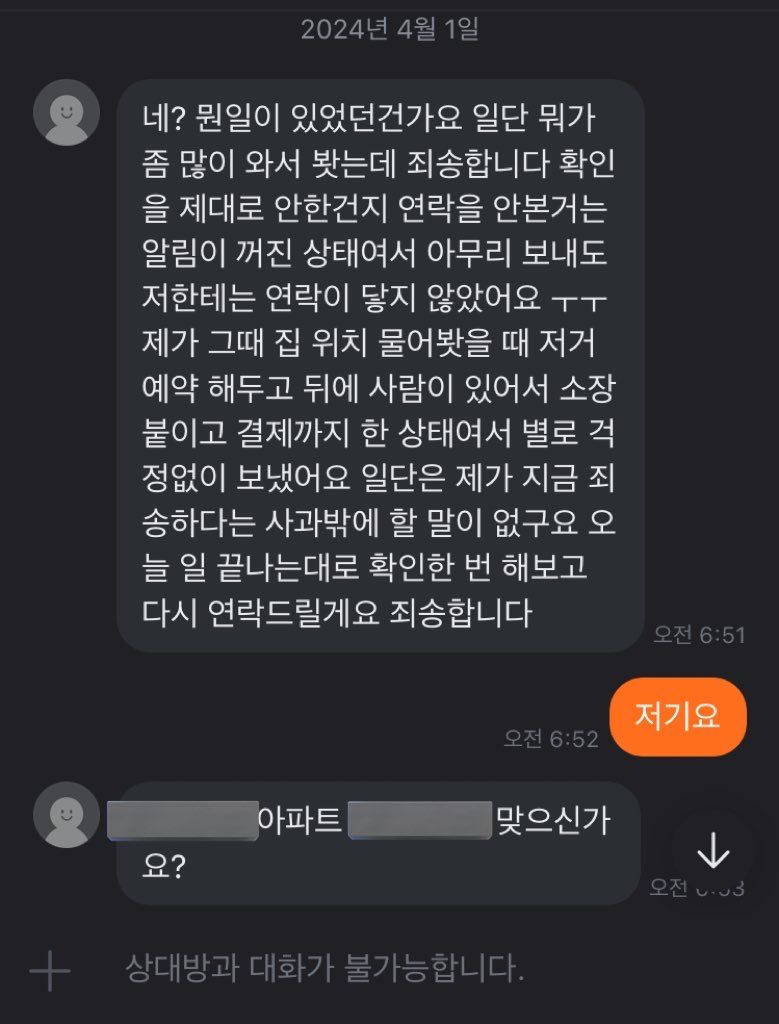Jump to latest message with down arrow
Image resolution: width=779 pixels, height=1024 pixels.
pyautogui.click(x=712, y=851)
